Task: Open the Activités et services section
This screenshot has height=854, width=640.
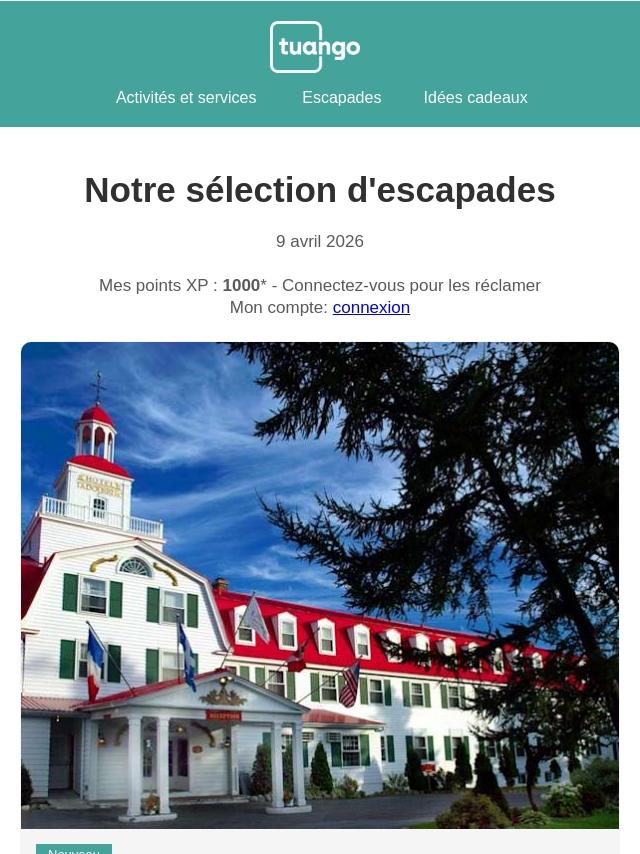Action: (x=186, y=98)
